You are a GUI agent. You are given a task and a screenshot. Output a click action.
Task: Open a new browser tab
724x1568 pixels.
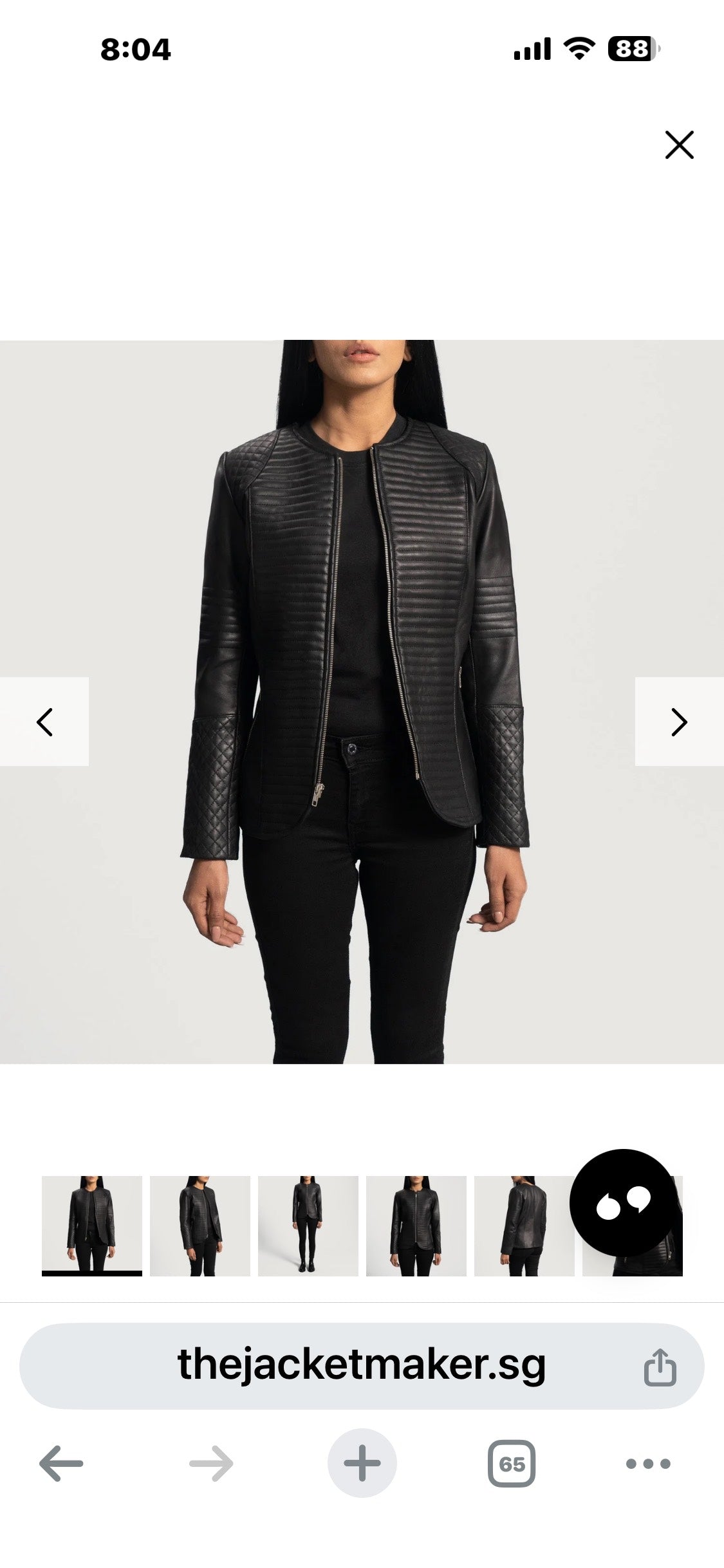362,1463
